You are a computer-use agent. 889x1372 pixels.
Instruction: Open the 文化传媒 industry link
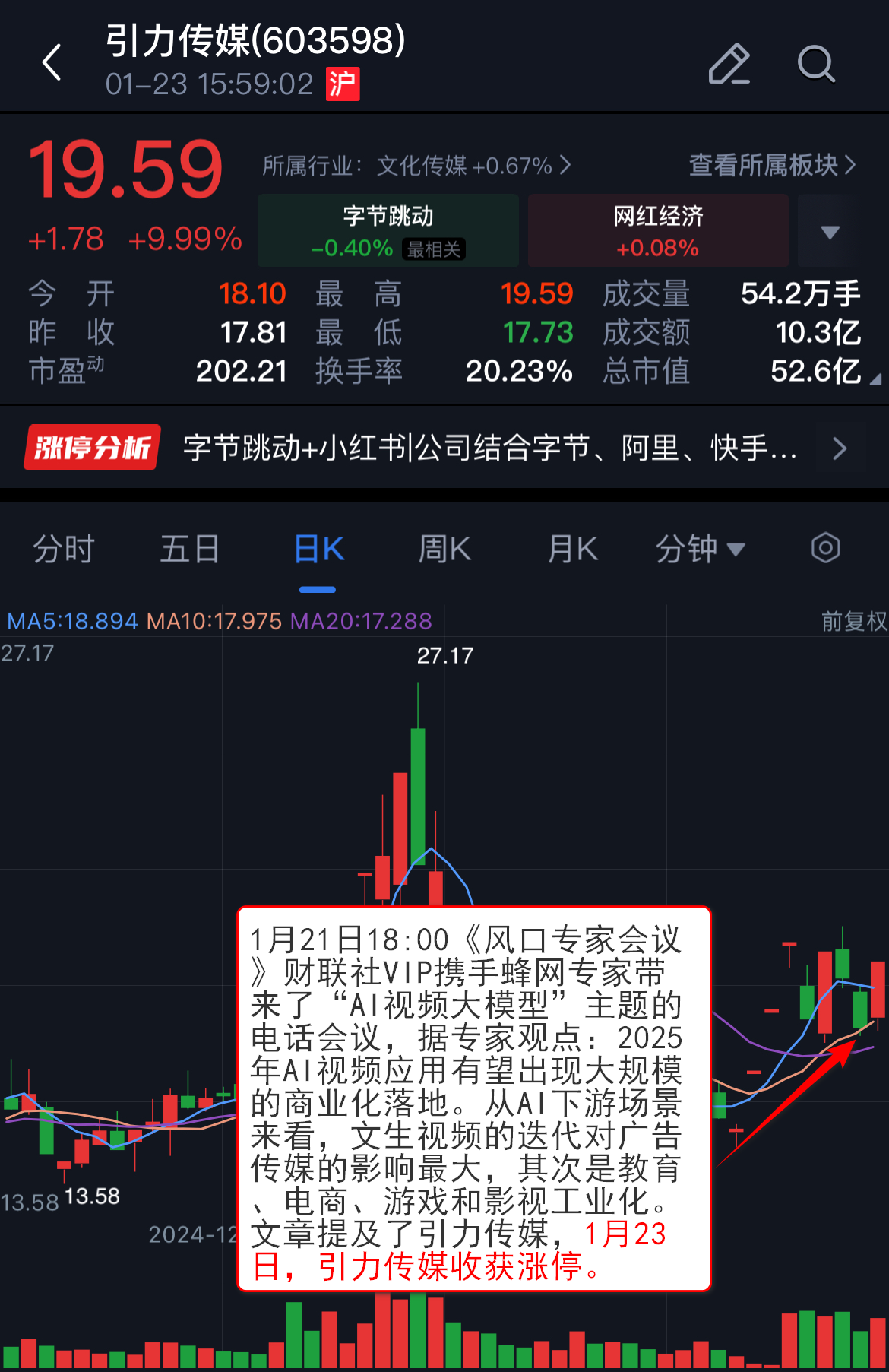[416, 166]
